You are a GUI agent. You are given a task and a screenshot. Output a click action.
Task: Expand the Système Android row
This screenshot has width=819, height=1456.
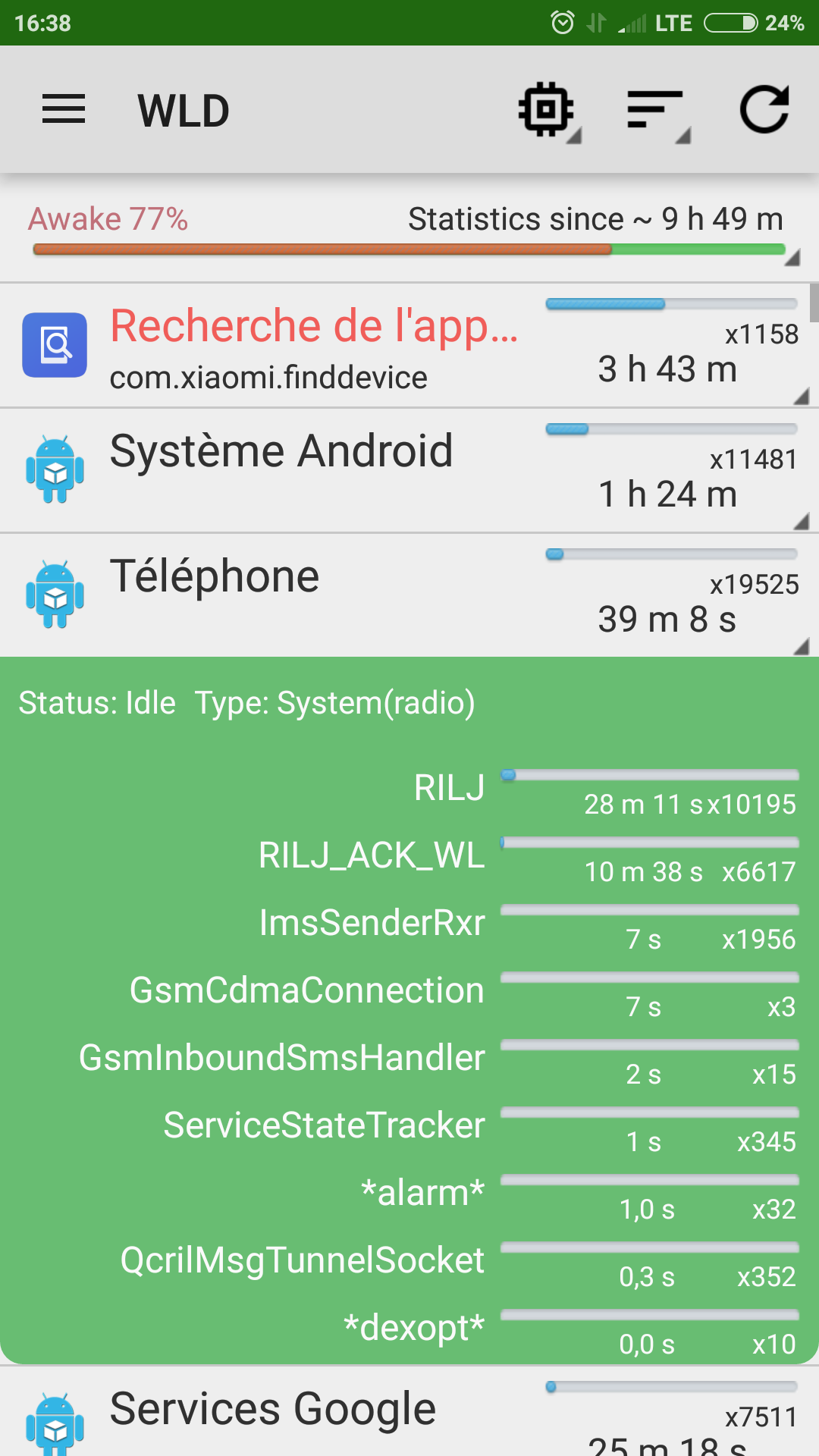pyautogui.click(x=409, y=471)
